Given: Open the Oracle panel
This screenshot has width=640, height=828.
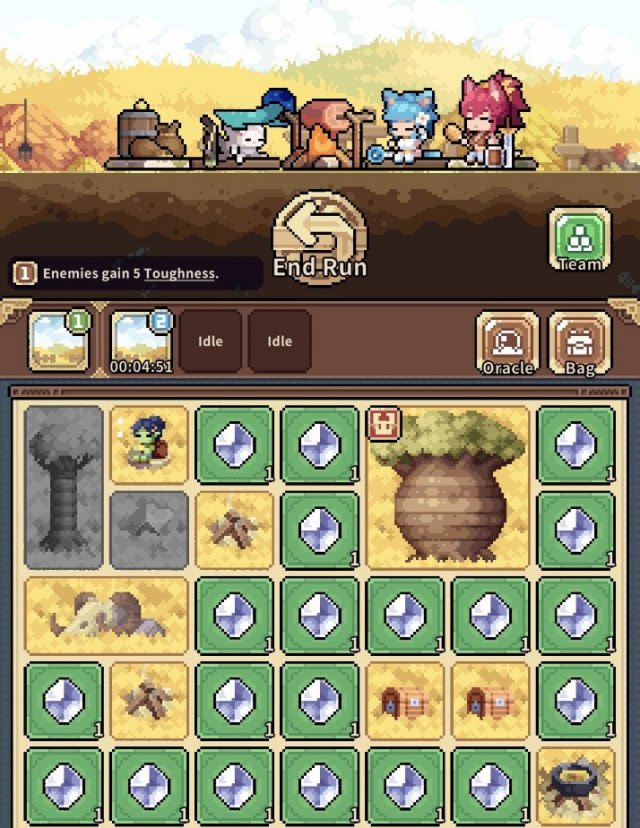Looking at the screenshot, I should click(507, 342).
